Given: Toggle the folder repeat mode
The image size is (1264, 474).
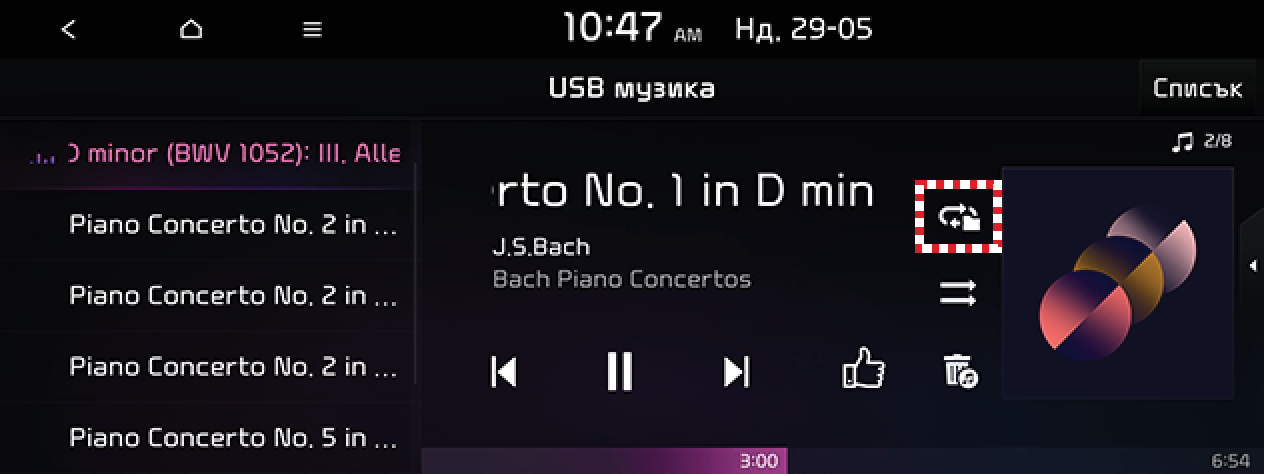Looking at the screenshot, I should [959, 216].
